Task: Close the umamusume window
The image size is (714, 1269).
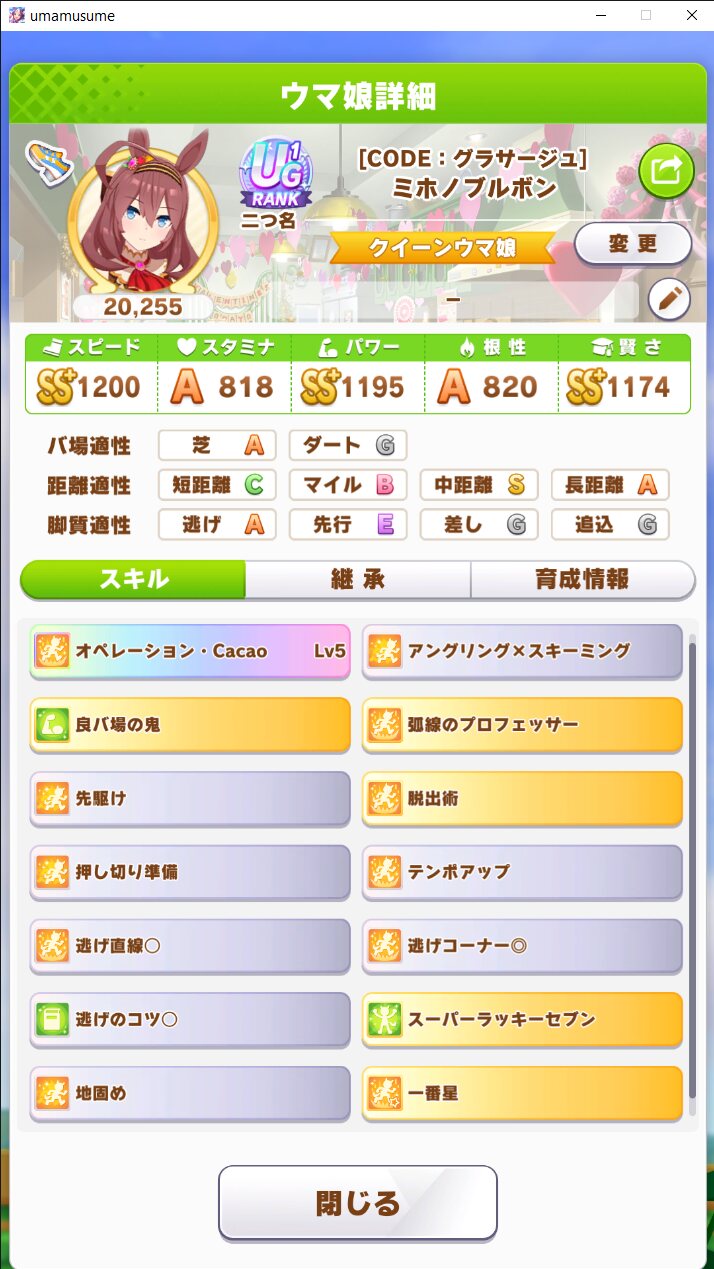Action: click(x=691, y=15)
